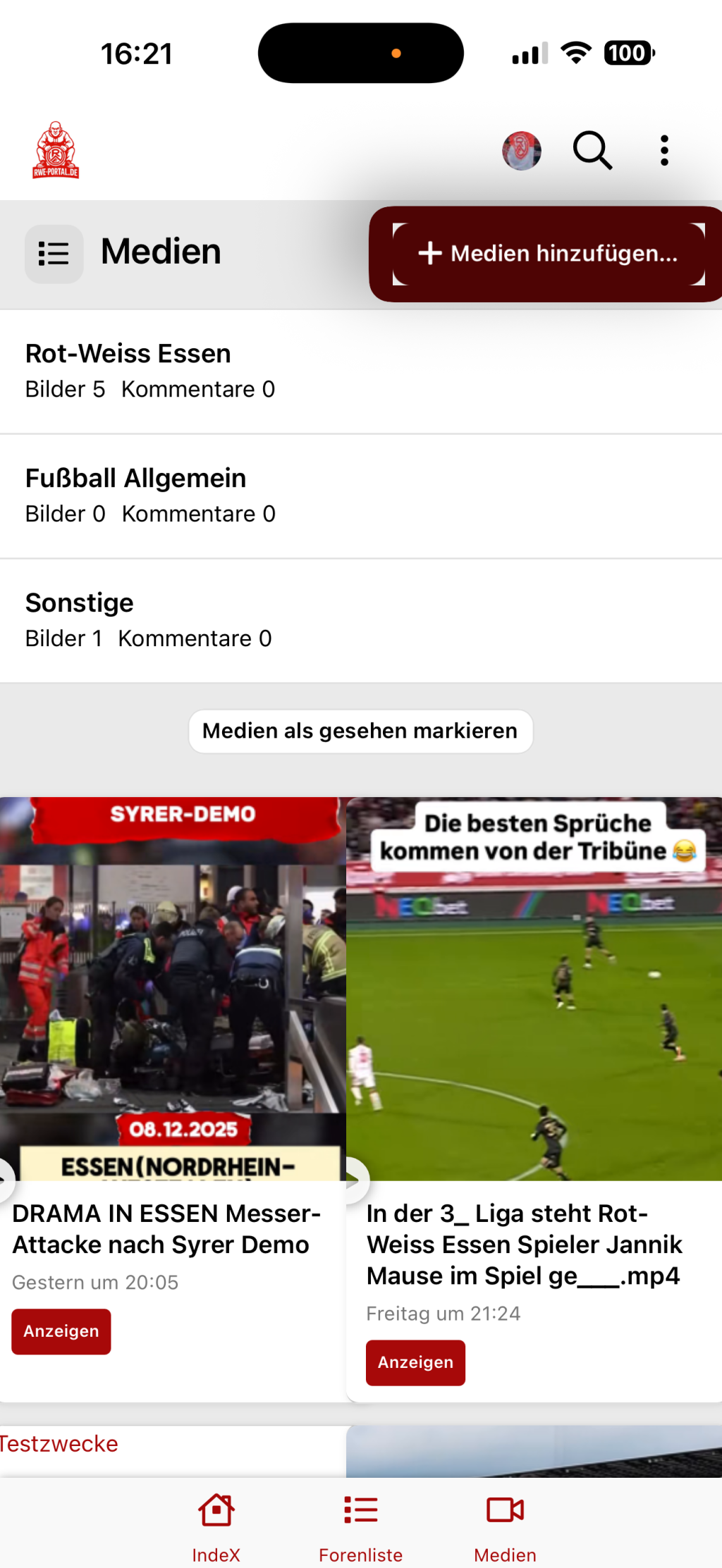Tap the RWE-Portal logo
722x1568 pixels.
click(56, 150)
